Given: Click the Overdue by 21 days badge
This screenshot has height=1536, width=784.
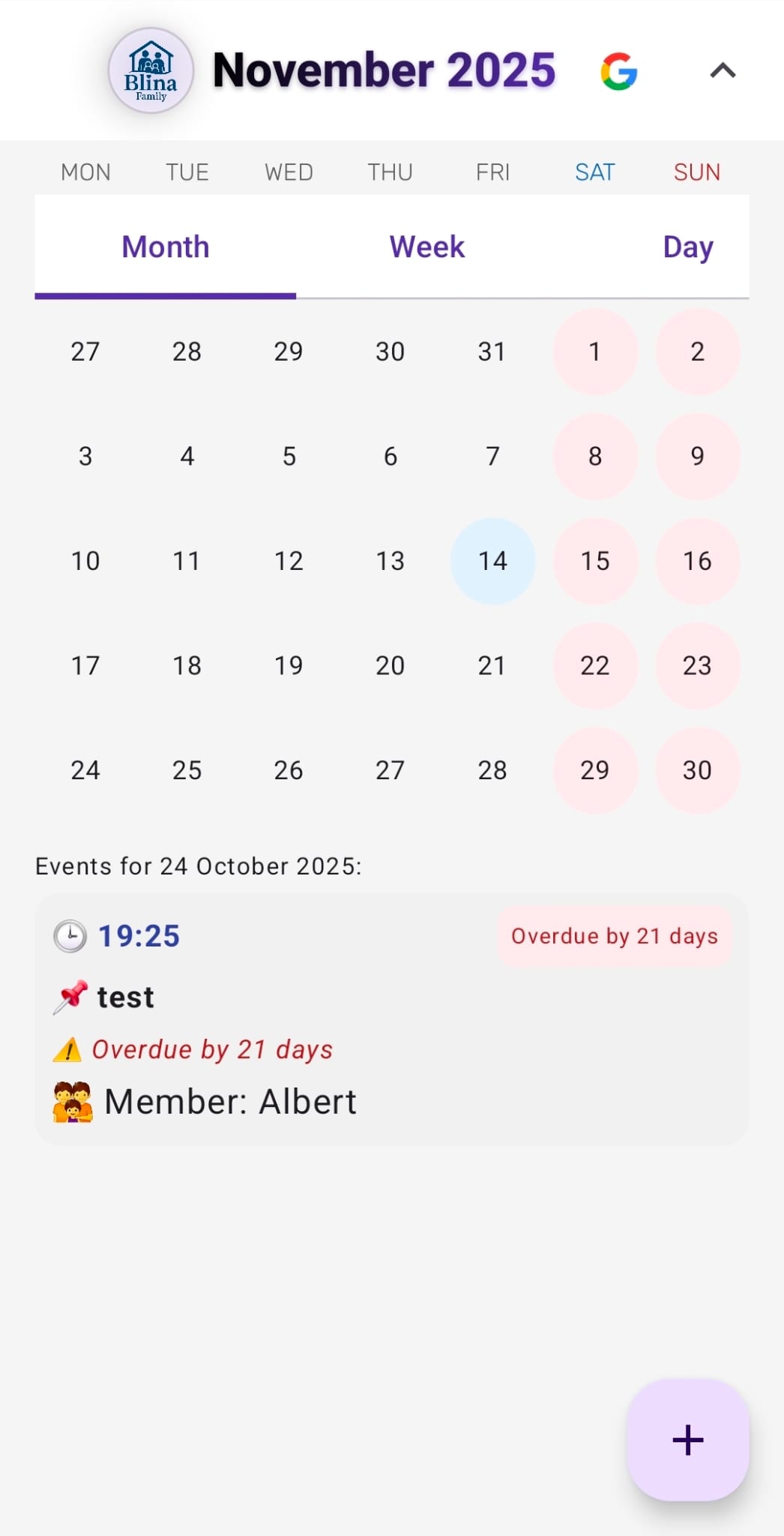Looking at the screenshot, I should 614,935.
